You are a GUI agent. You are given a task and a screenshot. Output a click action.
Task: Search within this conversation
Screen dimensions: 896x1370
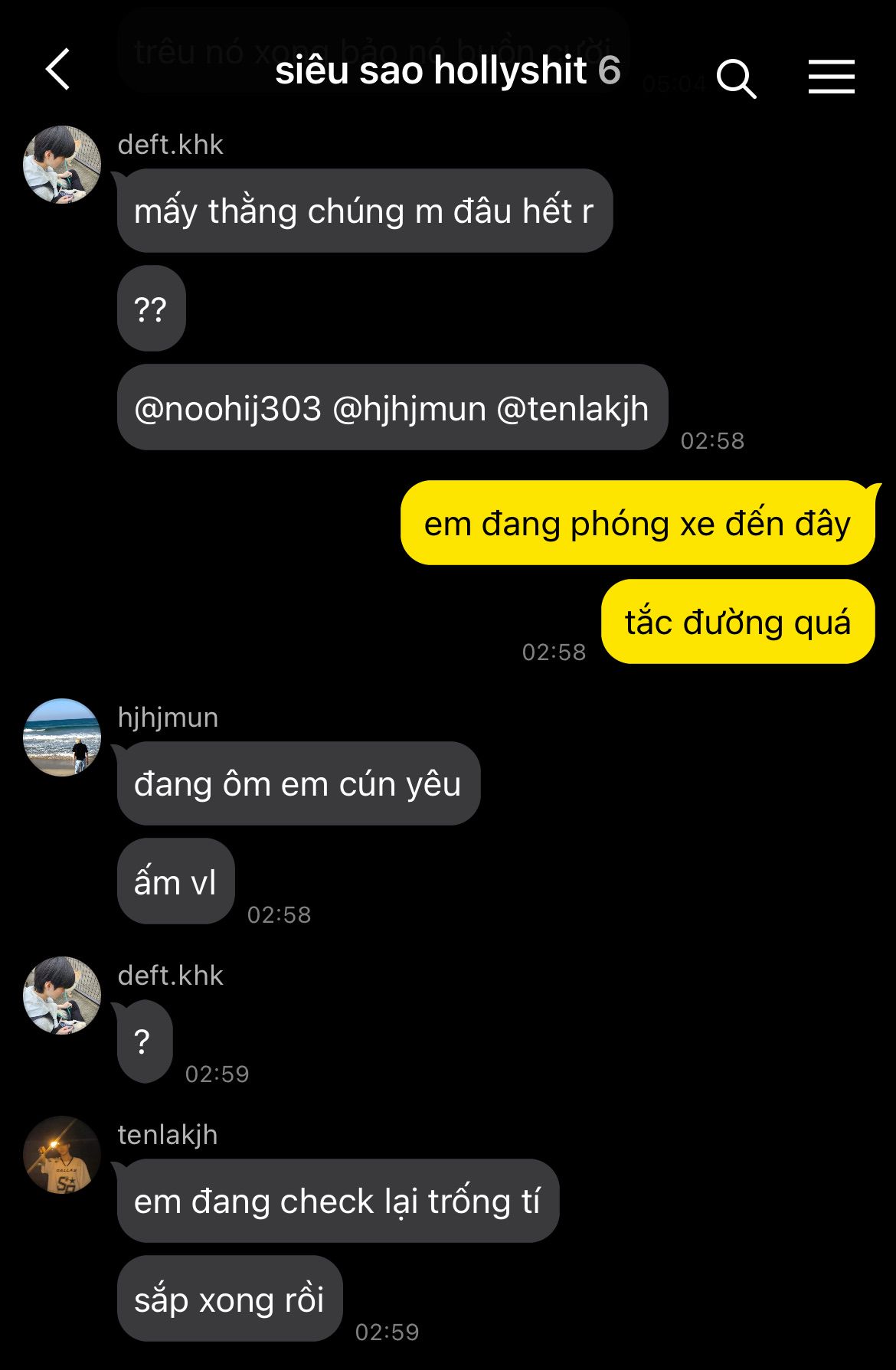coord(736,78)
